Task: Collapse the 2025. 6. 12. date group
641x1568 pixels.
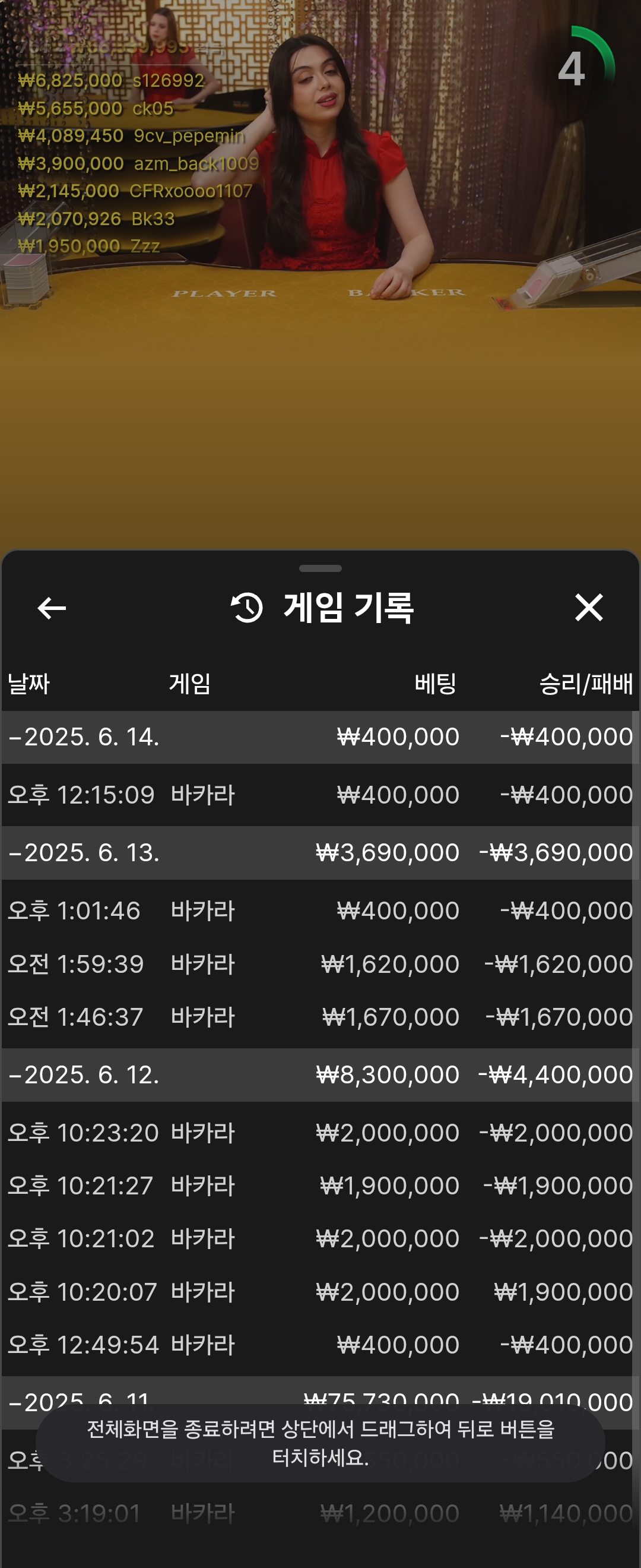Action: click(x=85, y=1075)
